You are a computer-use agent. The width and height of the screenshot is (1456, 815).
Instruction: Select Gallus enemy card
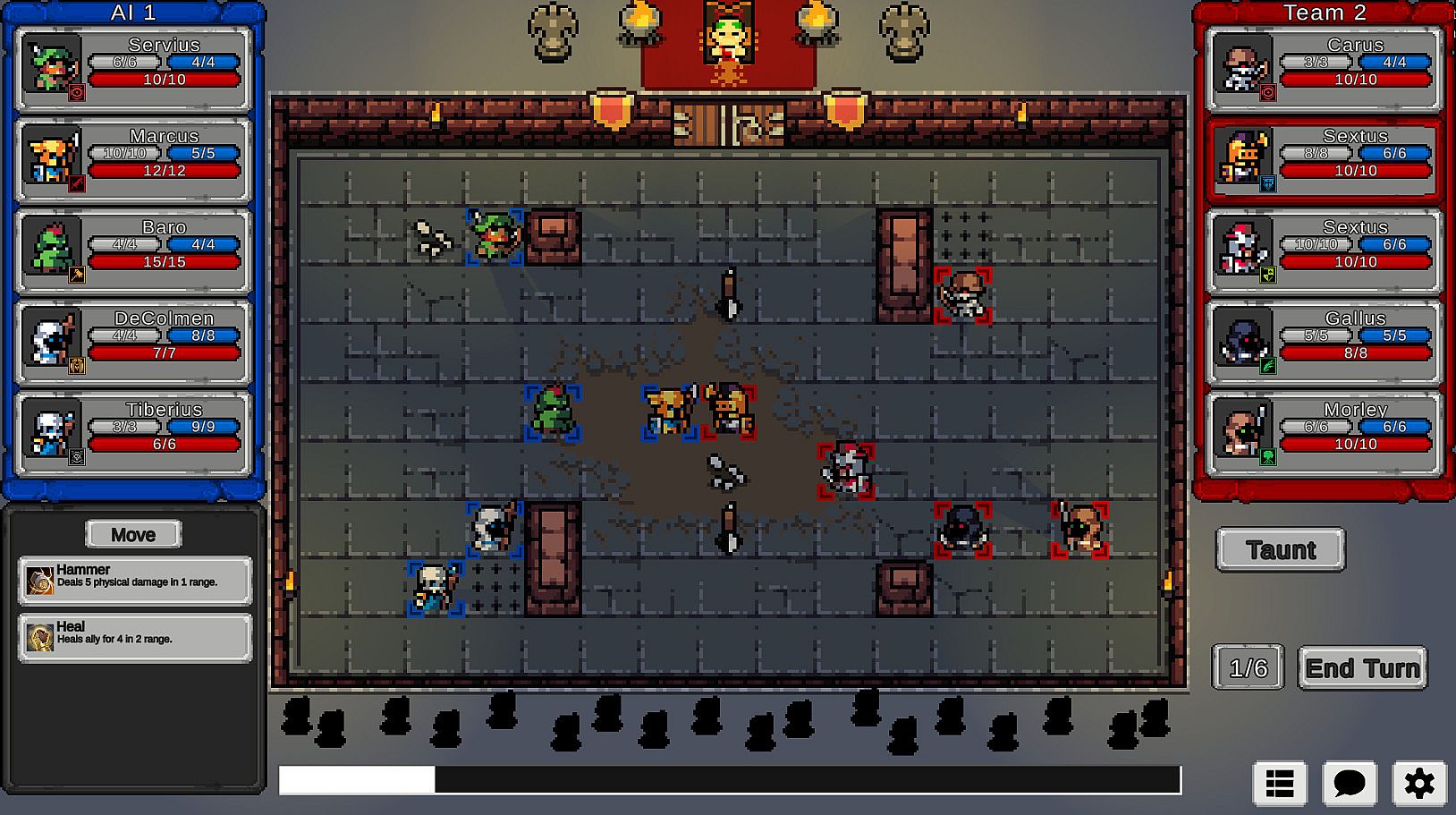click(x=1322, y=342)
